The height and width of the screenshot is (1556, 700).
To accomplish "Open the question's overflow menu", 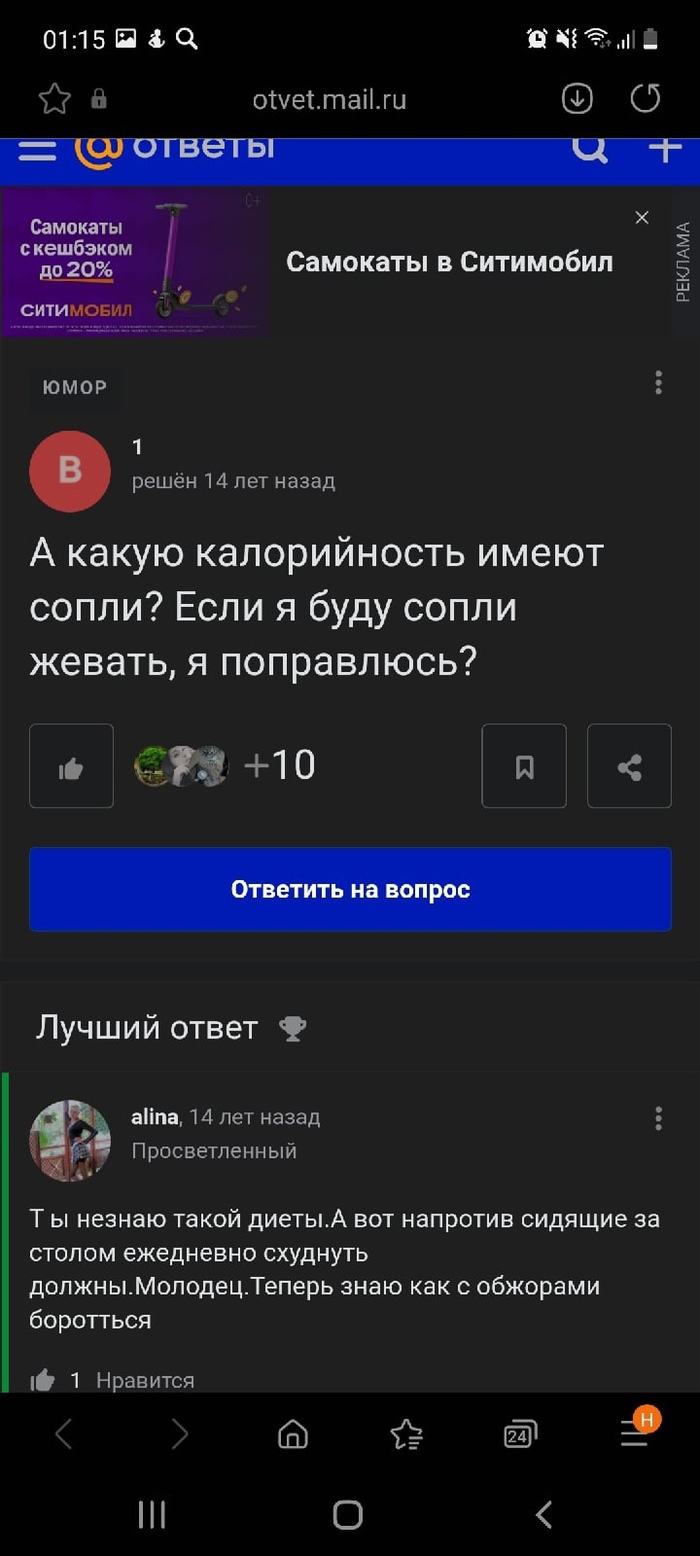I will pyautogui.click(x=657, y=383).
